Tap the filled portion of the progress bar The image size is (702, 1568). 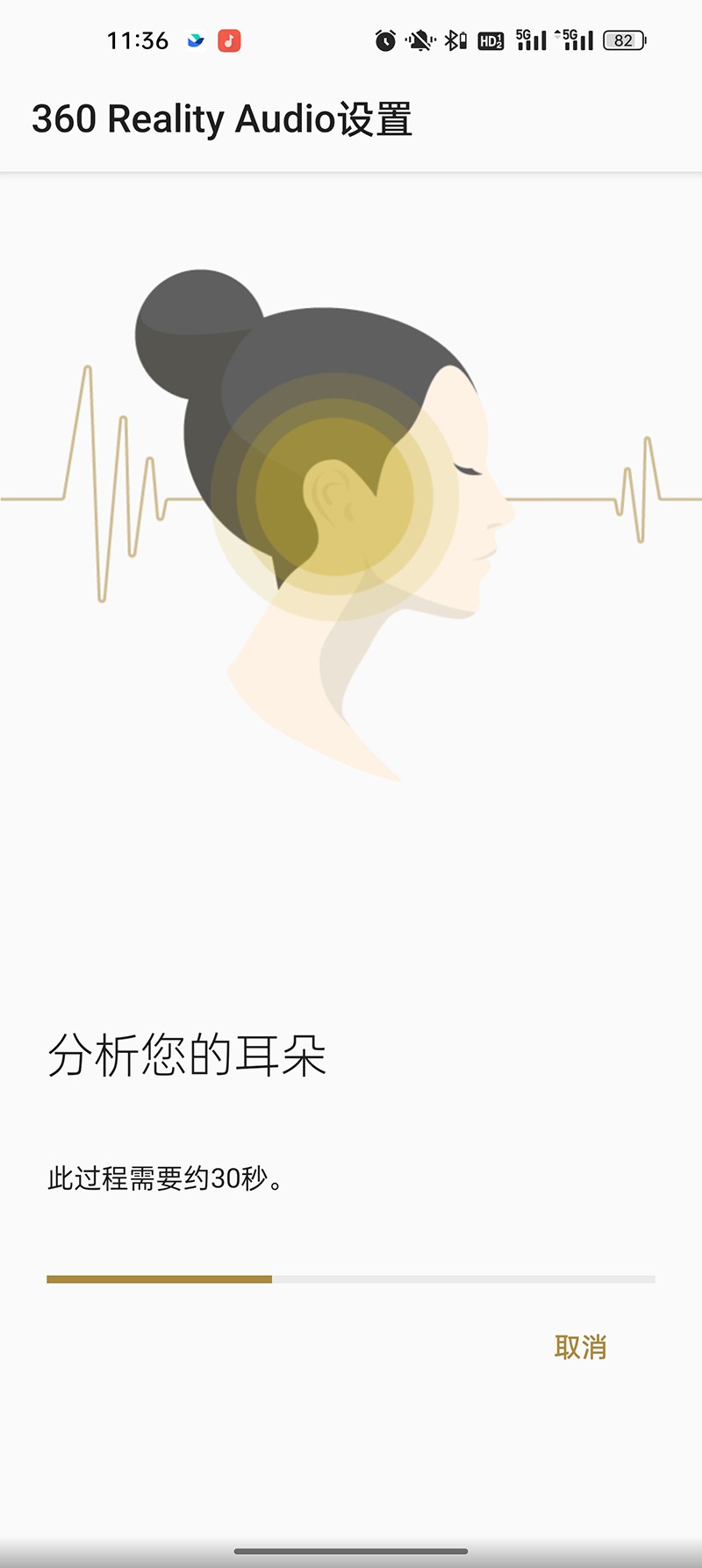pos(158,1279)
